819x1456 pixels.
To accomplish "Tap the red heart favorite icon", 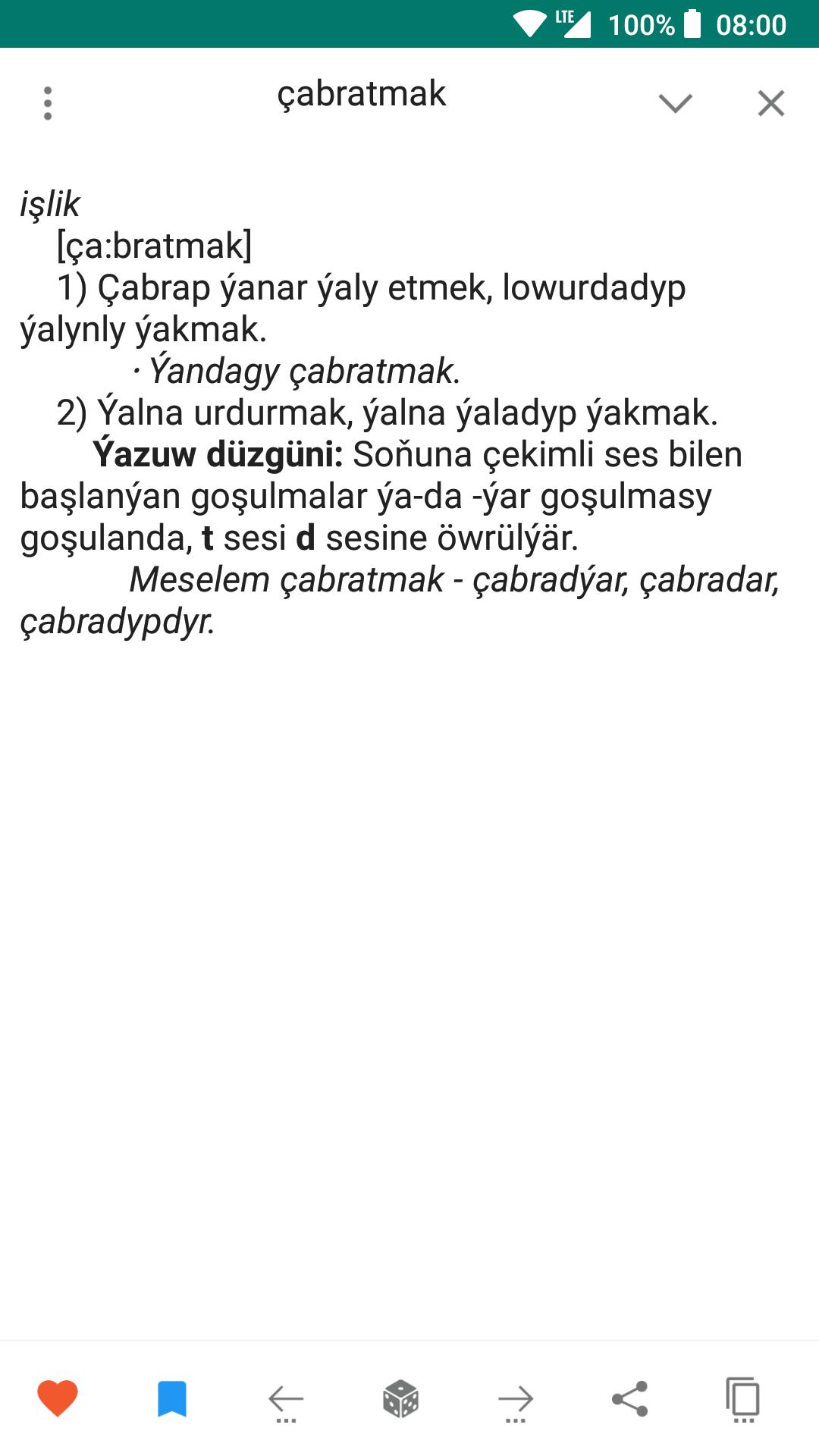I will click(58, 1399).
